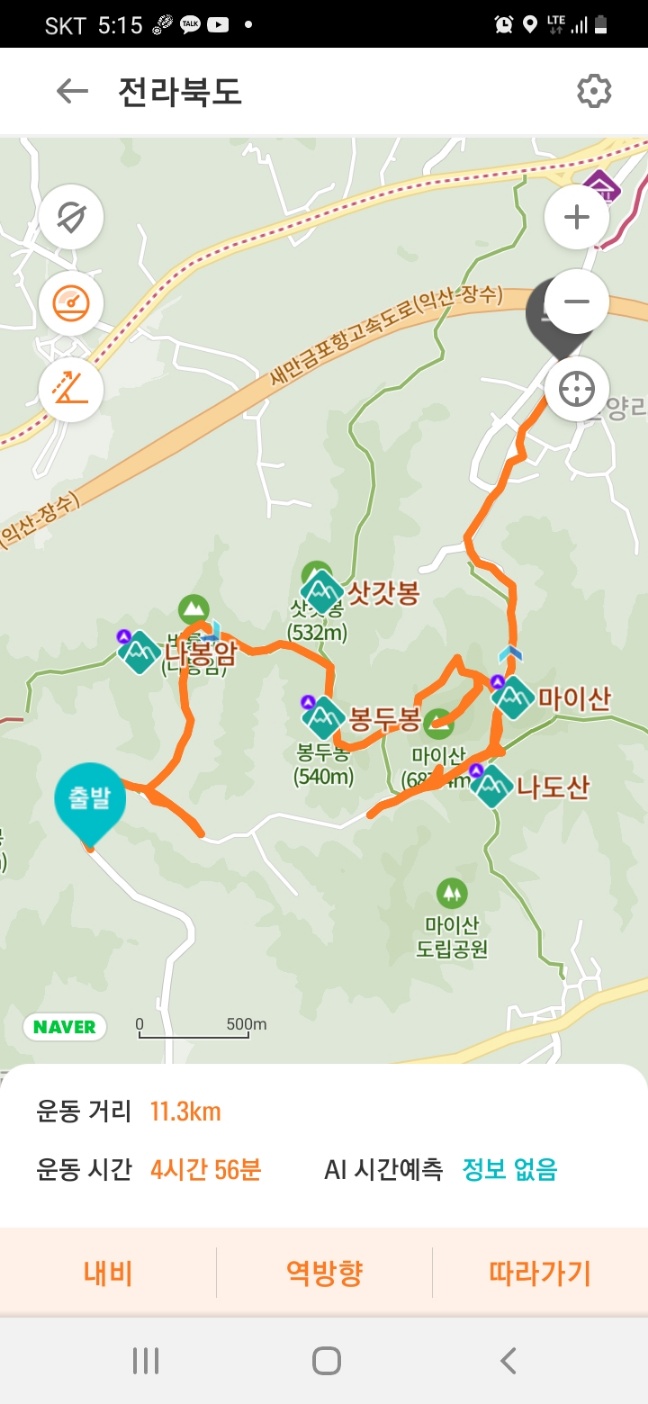Tap the 내비 navigation button
The image size is (648, 1404).
pyautogui.click(x=108, y=1273)
